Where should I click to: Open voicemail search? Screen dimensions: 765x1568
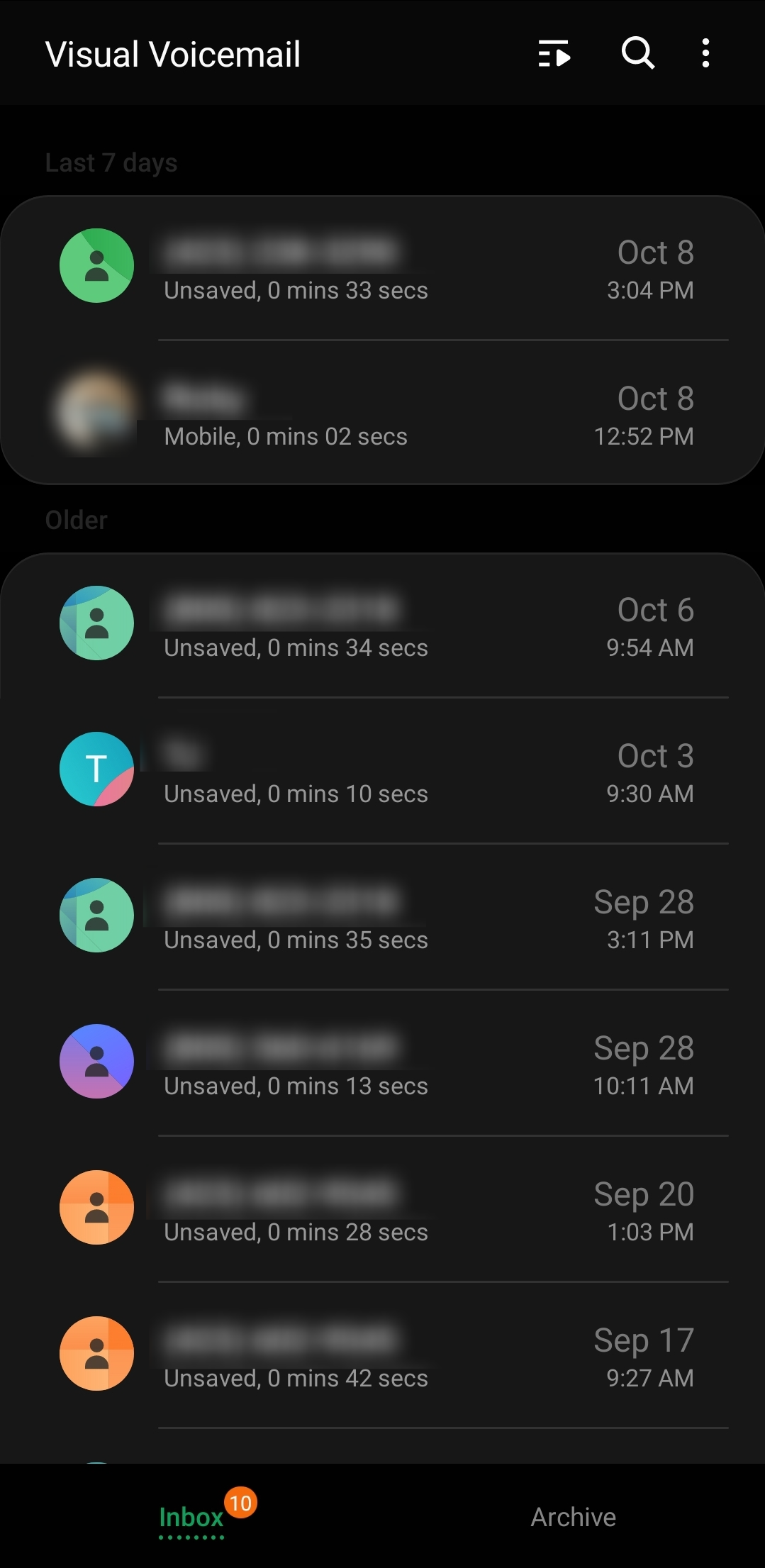[x=637, y=53]
